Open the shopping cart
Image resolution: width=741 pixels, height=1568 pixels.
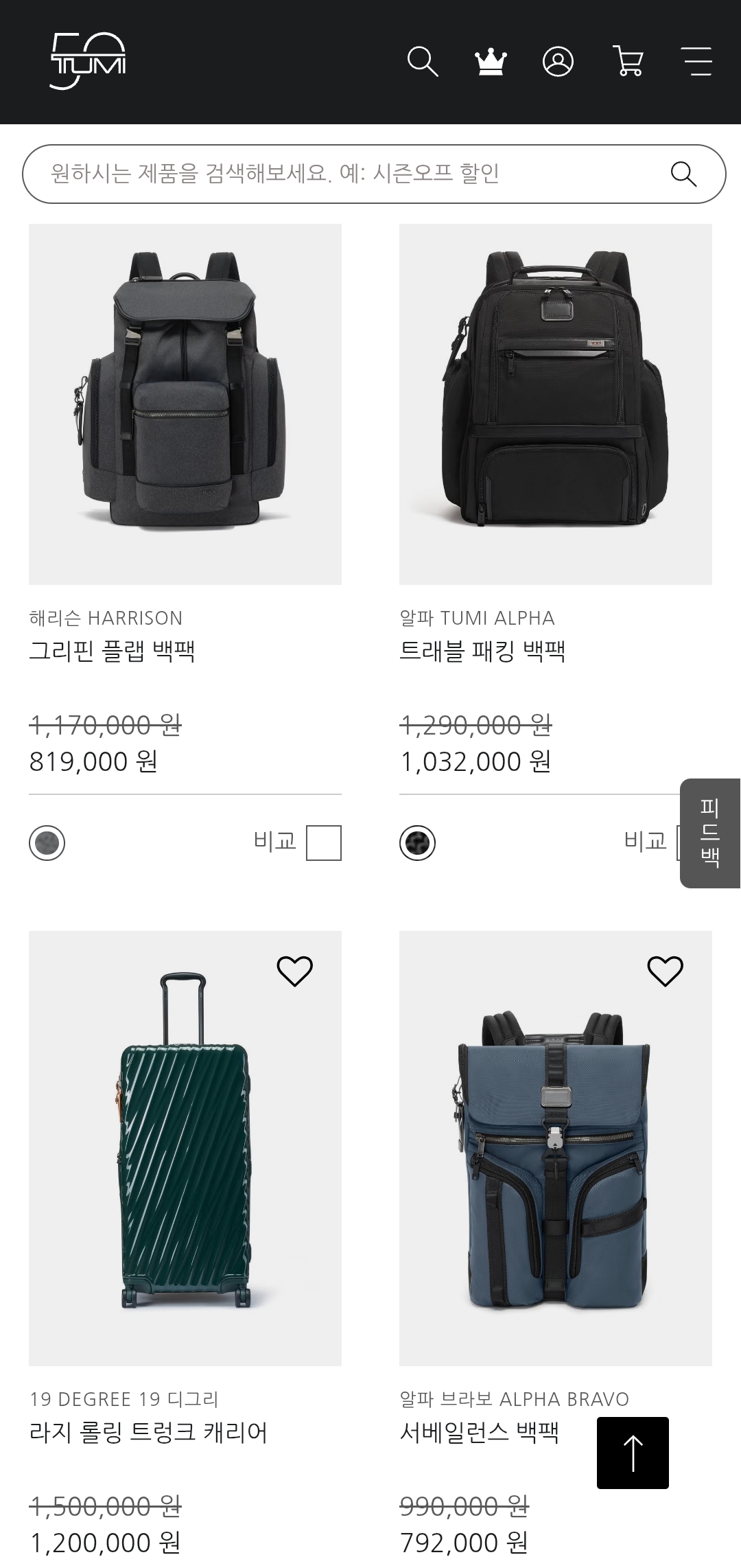(628, 62)
